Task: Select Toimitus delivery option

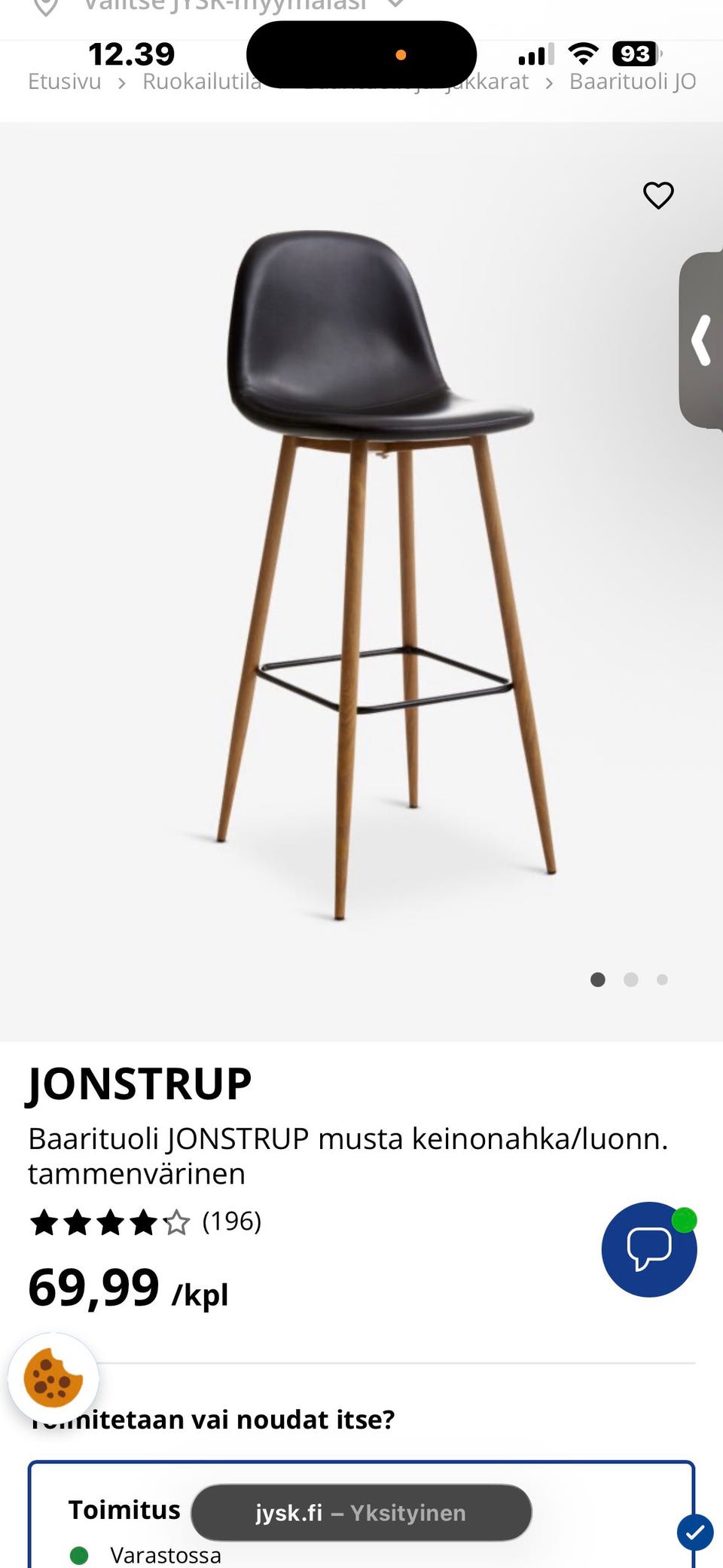Action: pos(124,1510)
